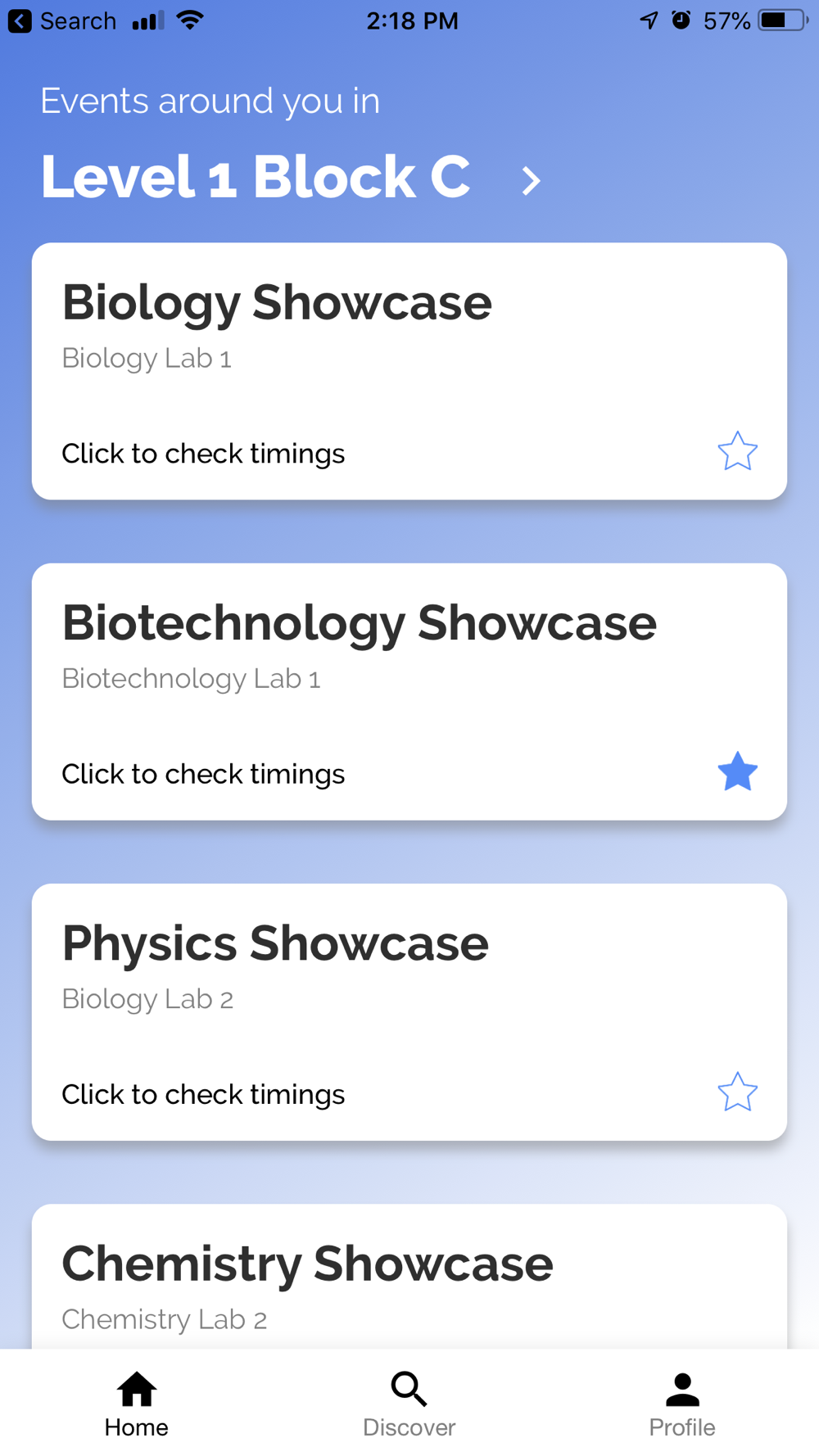Unstar the Biotechnology Showcase event
Image resolution: width=819 pixels, height=1456 pixels.
tap(737, 771)
